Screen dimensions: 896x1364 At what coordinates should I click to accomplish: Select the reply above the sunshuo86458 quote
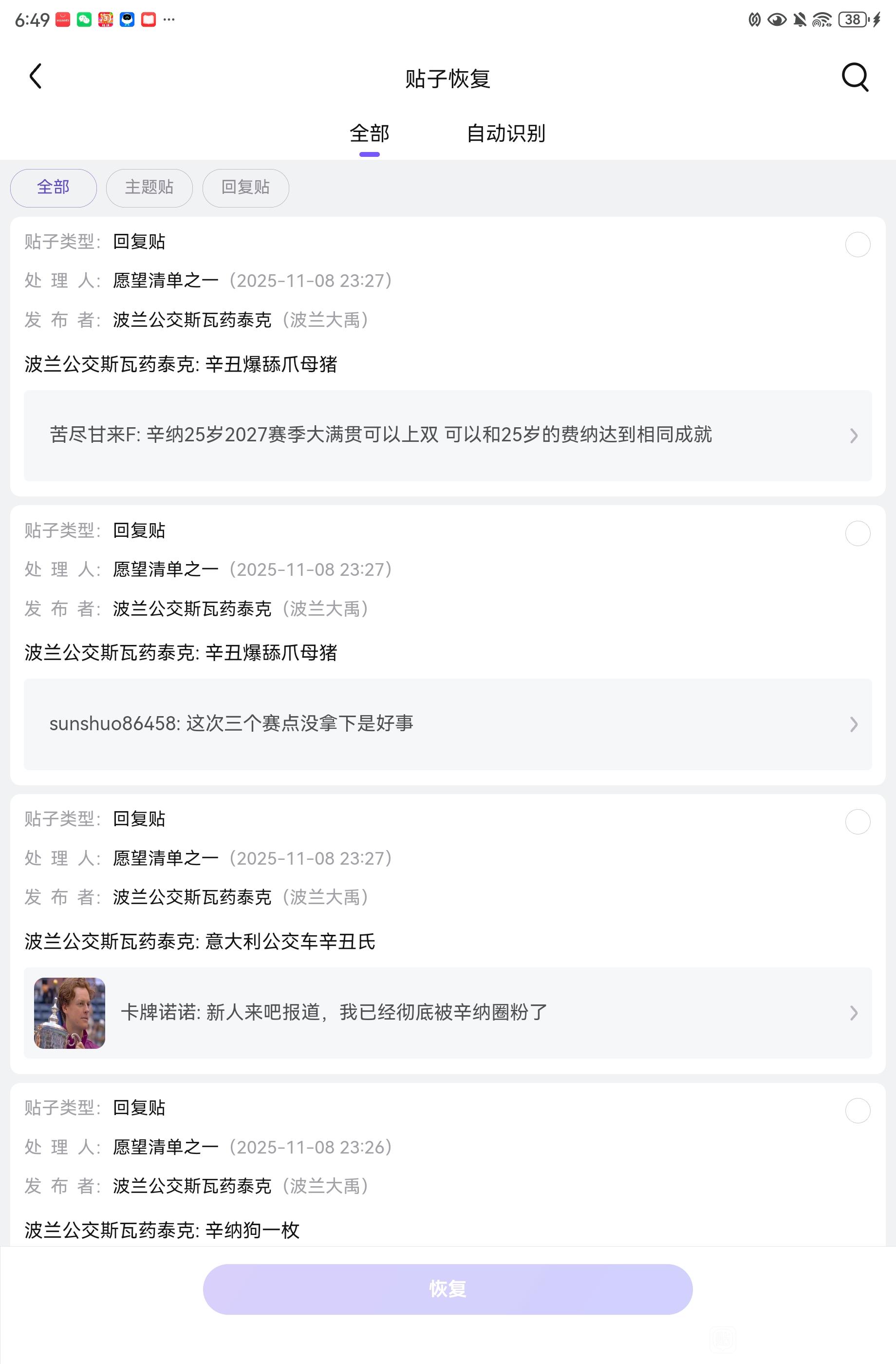click(857, 533)
